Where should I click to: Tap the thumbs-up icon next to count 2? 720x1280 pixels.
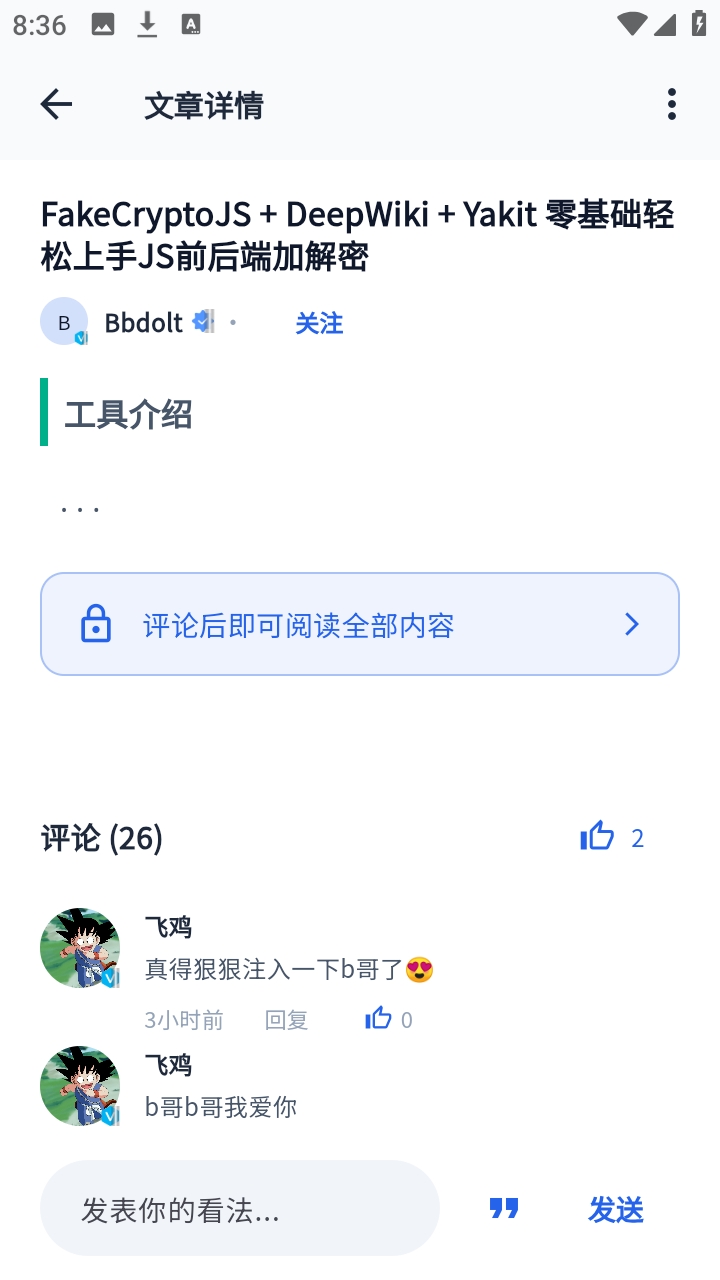597,837
